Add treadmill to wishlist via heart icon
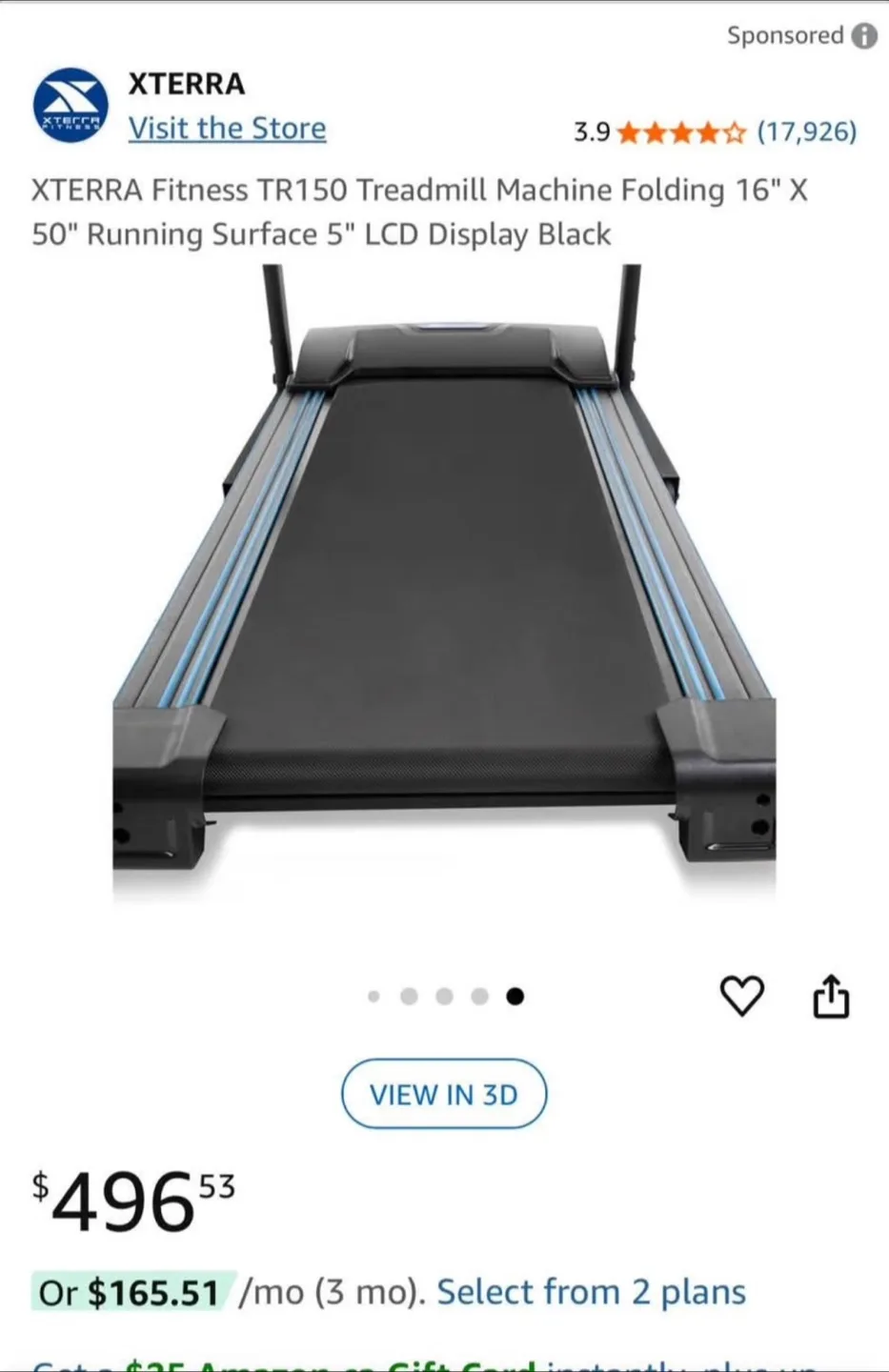The height and width of the screenshot is (1372, 889). 742,995
